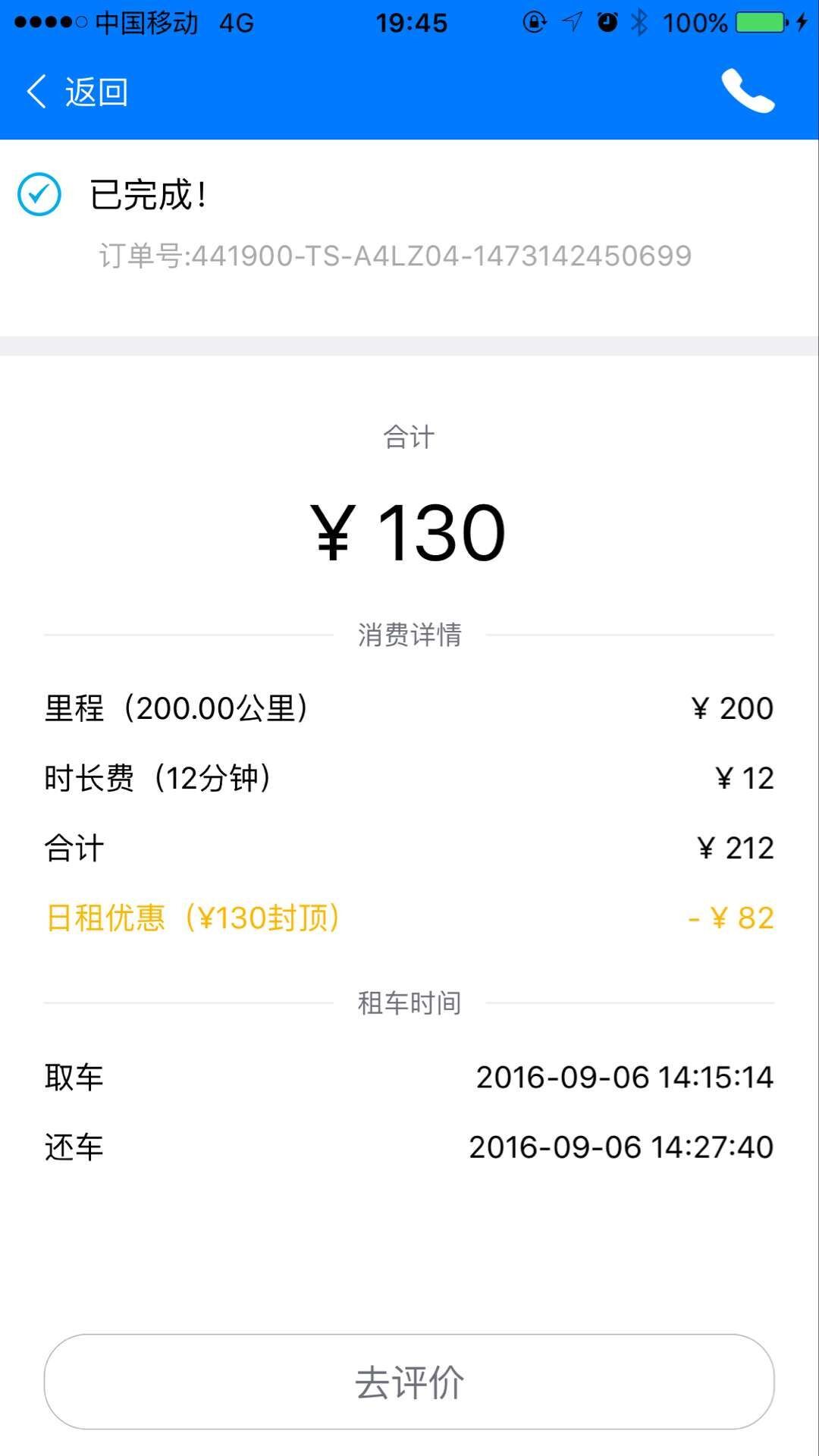Call customer service via the phone icon

[x=747, y=91]
